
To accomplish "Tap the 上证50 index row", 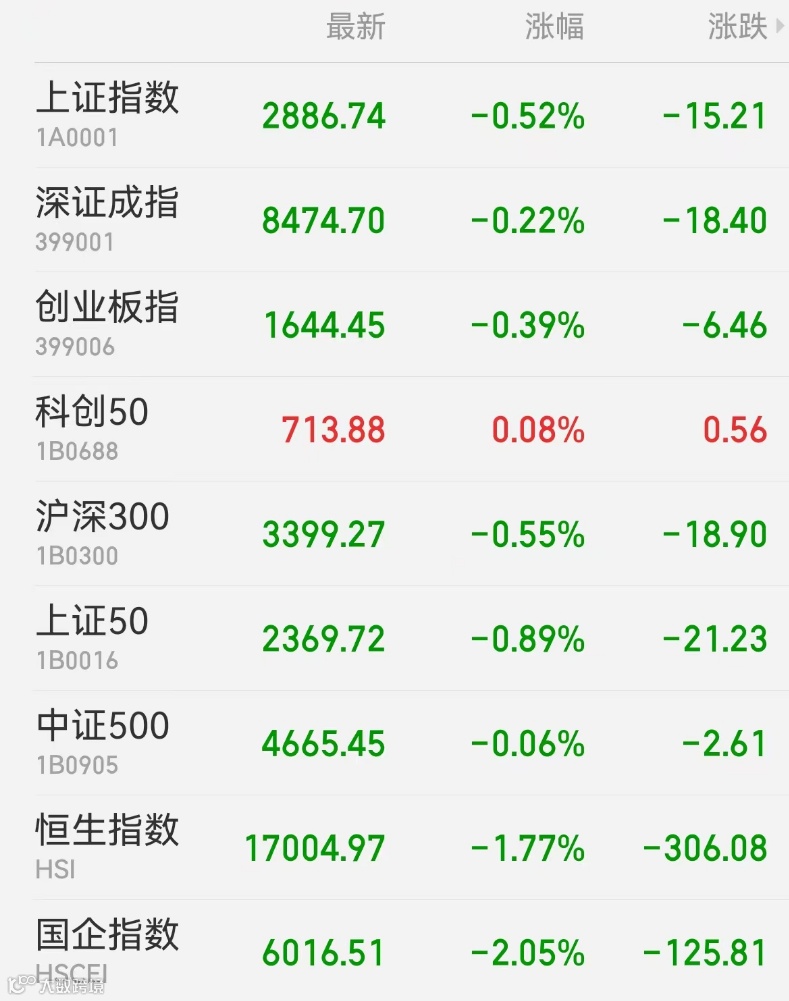I will (92, 636).
